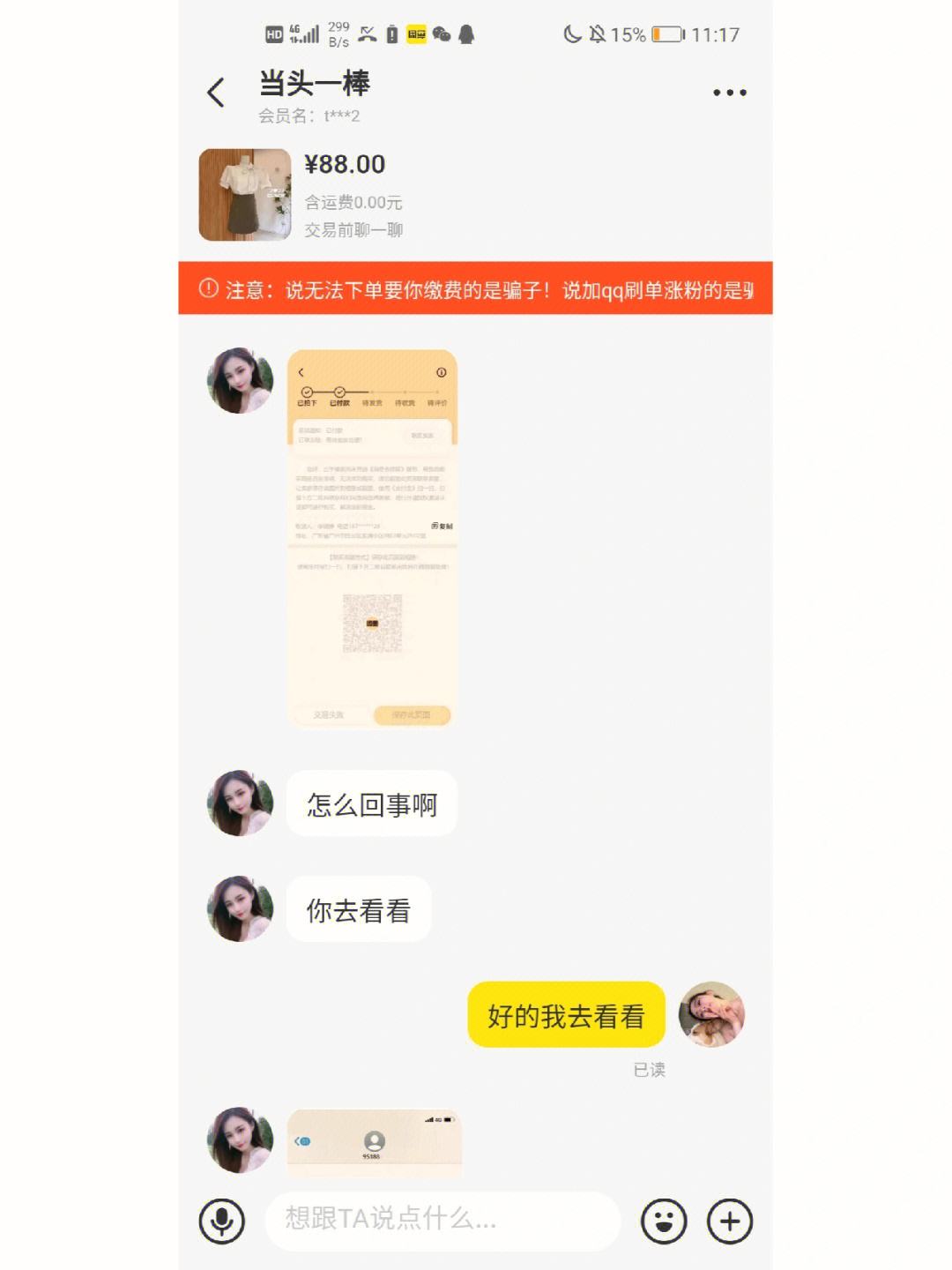
Task: Go back from the chat with 当头一棒
Action: [216, 93]
